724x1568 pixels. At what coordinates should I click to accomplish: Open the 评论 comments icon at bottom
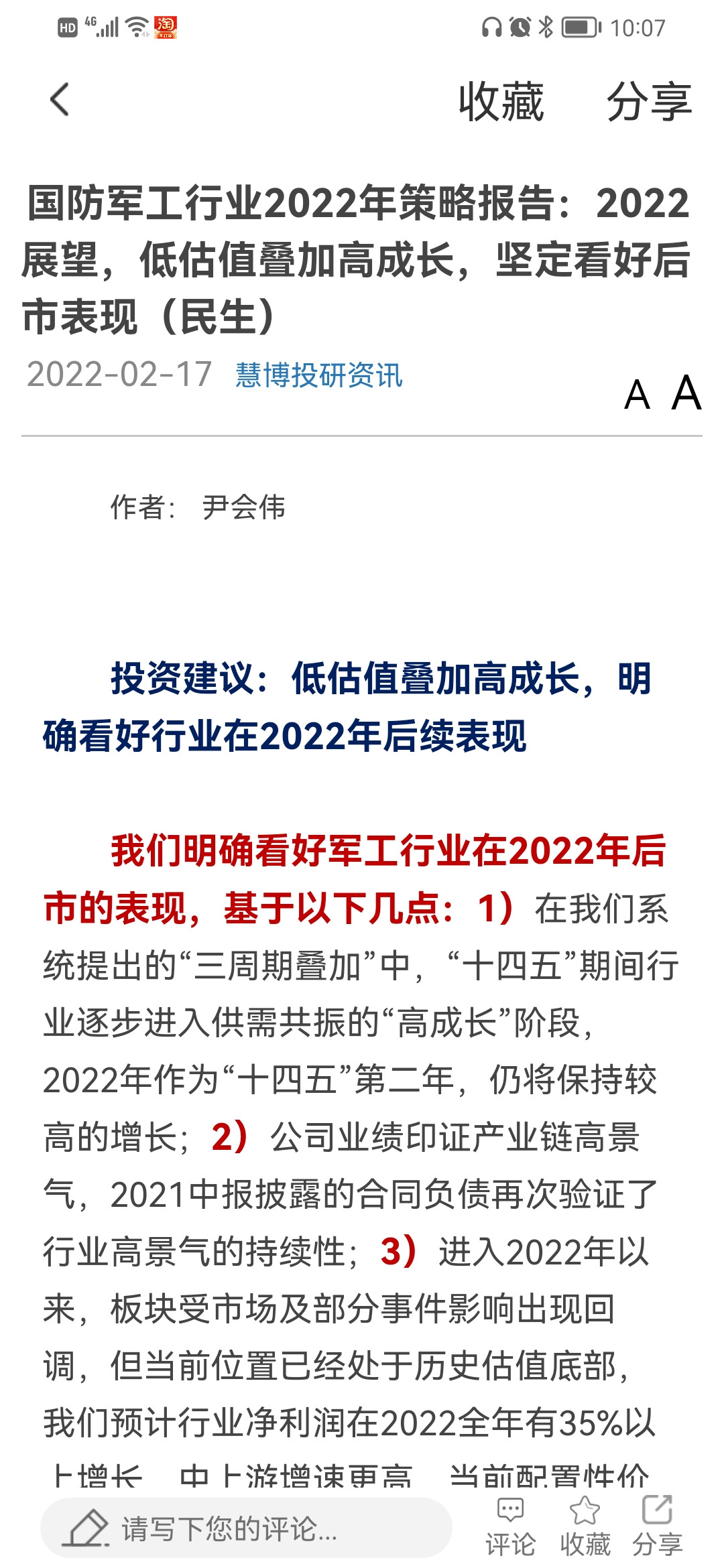[x=510, y=1526]
